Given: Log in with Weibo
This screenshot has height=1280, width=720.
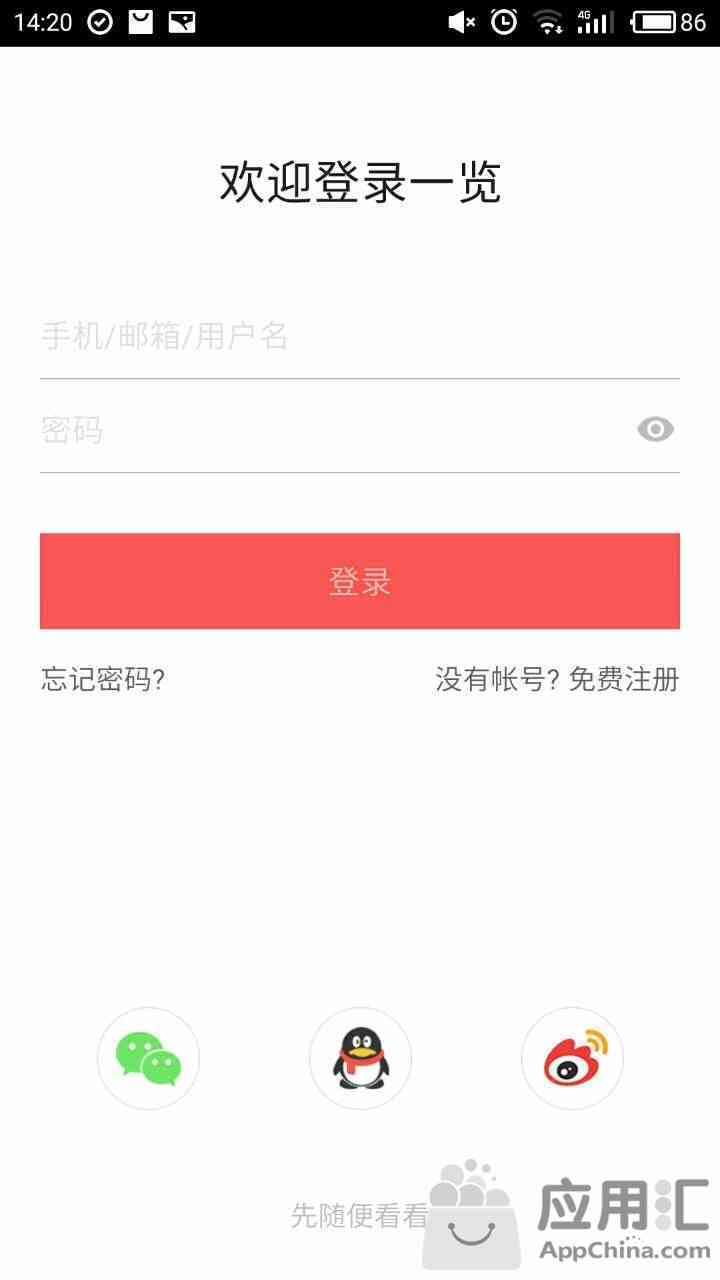Looking at the screenshot, I should click(x=572, y=1058).
